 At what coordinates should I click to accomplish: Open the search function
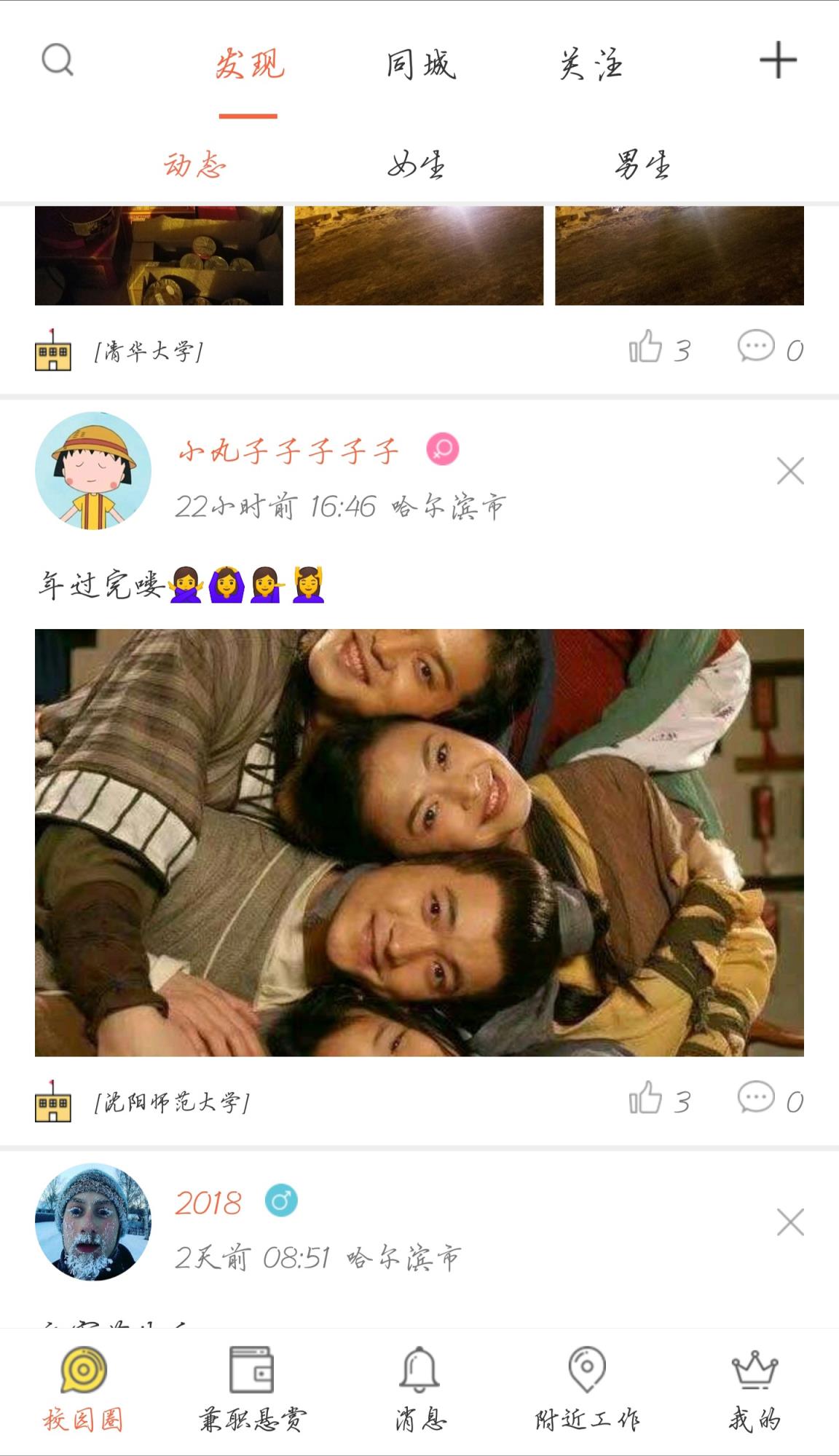pos(57,62)
